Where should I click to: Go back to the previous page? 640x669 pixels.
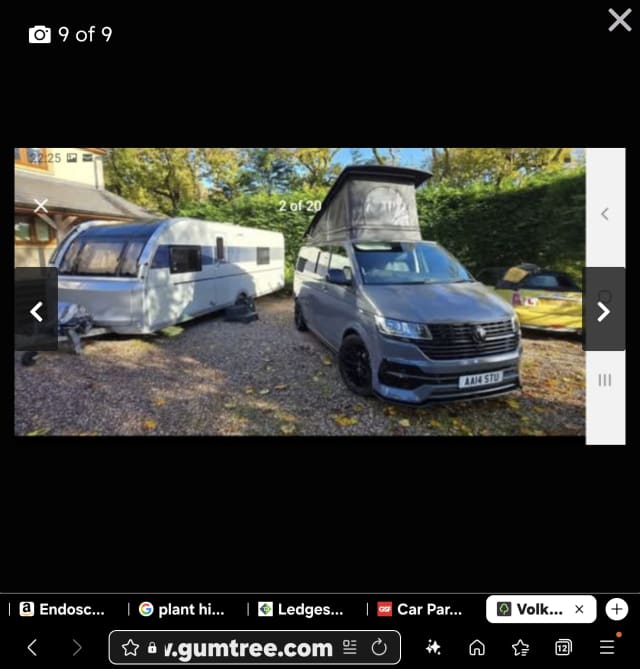point(32,647)
